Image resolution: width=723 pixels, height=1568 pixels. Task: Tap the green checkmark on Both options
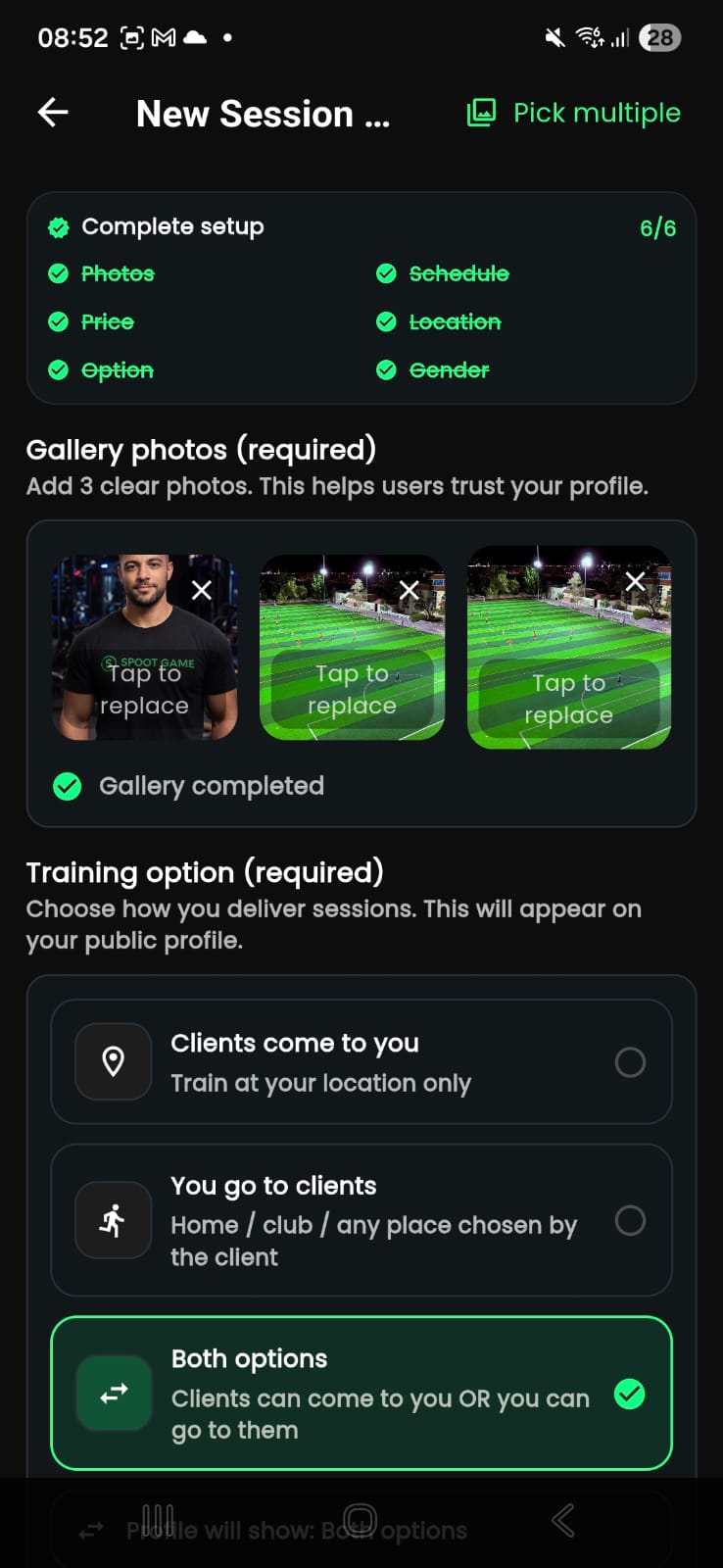pos(630,1393)
